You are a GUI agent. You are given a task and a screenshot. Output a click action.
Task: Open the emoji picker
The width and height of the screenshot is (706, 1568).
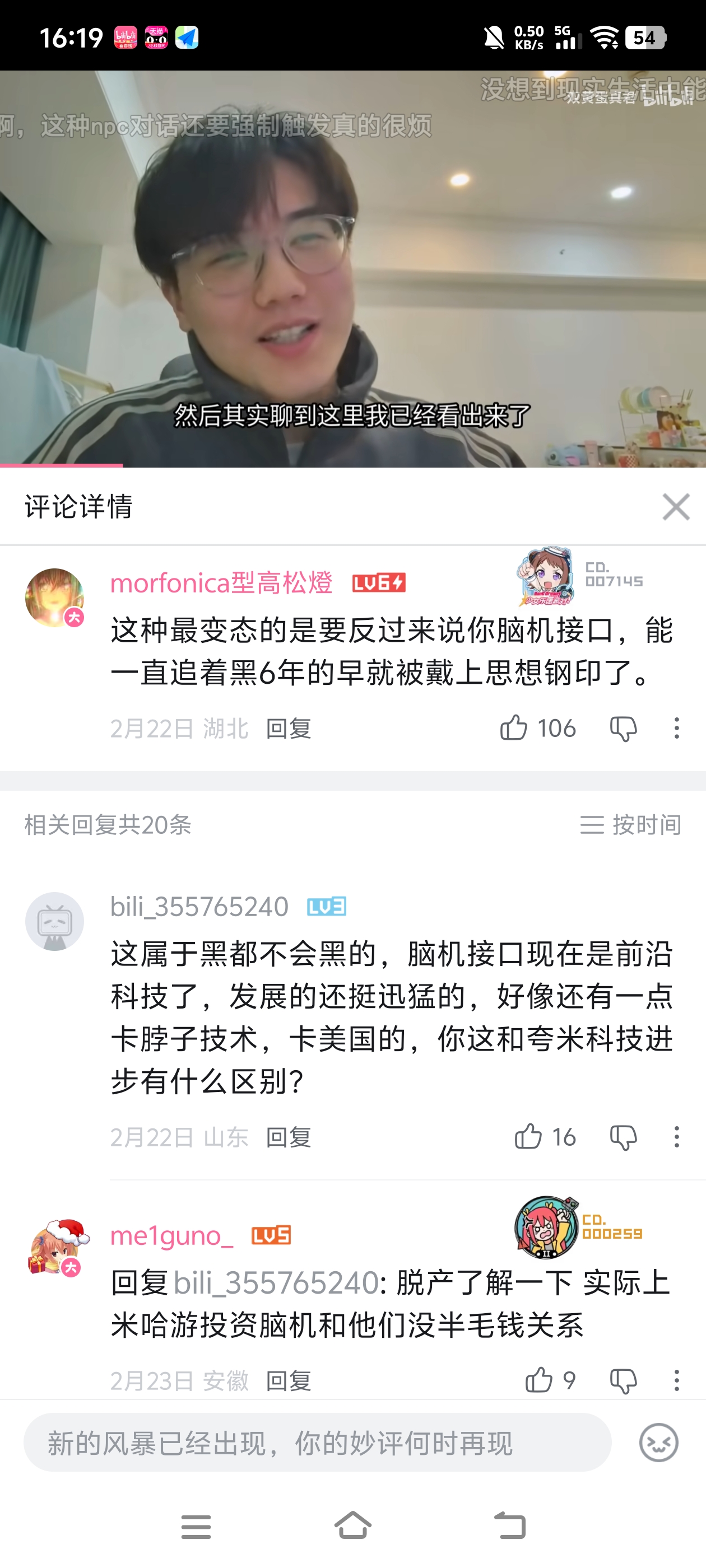click(x=658, y=1443)
